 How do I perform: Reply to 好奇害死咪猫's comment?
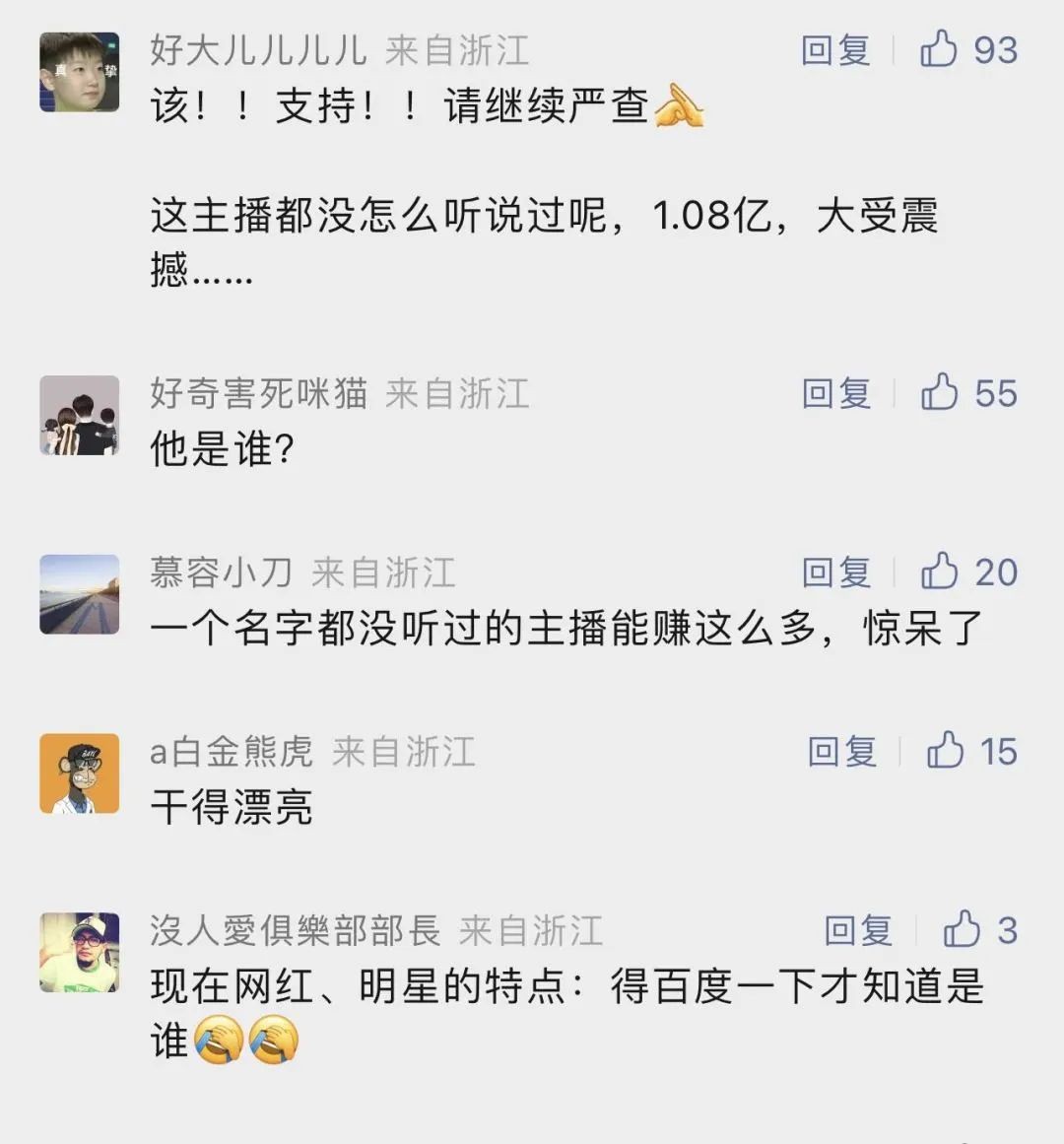coord(835,393)
